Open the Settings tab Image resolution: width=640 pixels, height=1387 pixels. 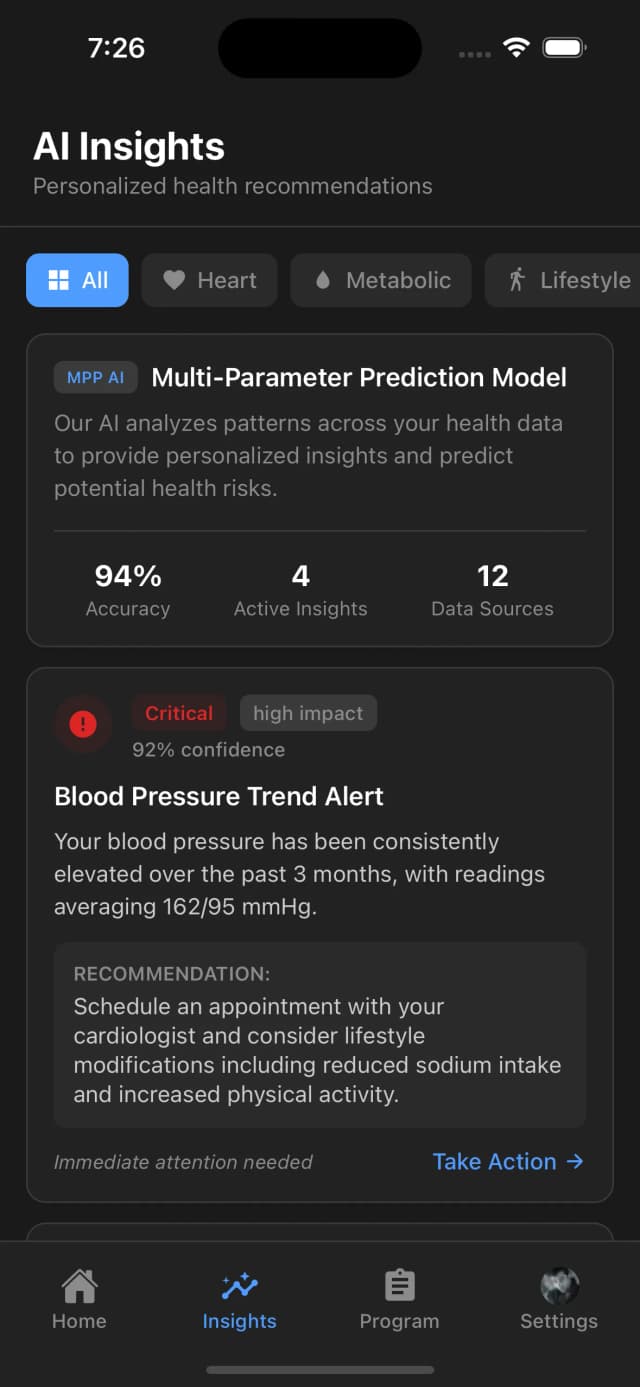coord(559,1300)
